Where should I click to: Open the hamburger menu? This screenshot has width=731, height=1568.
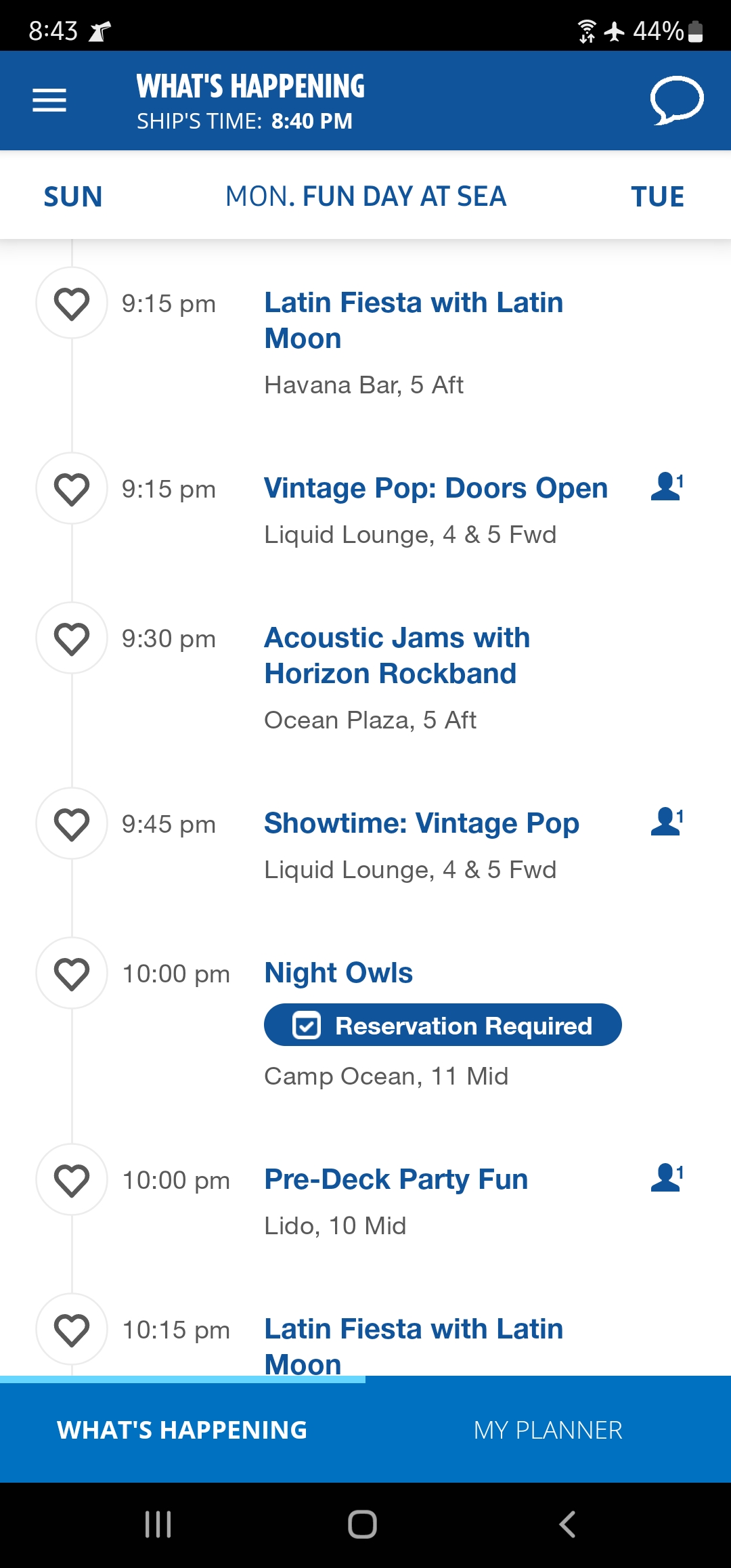coord(49,100)
